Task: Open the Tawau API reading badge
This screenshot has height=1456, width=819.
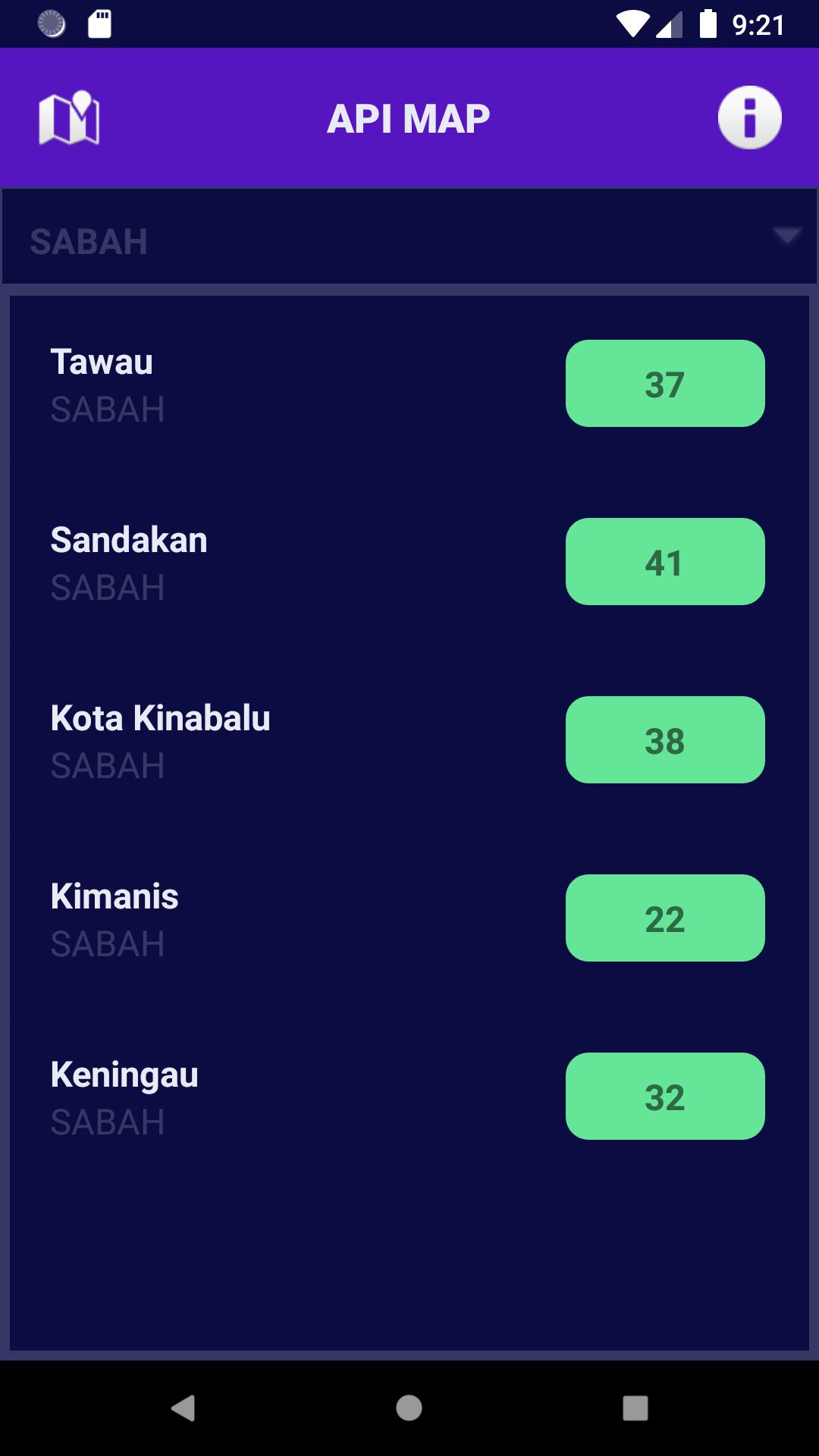Action: click(665, 383)
